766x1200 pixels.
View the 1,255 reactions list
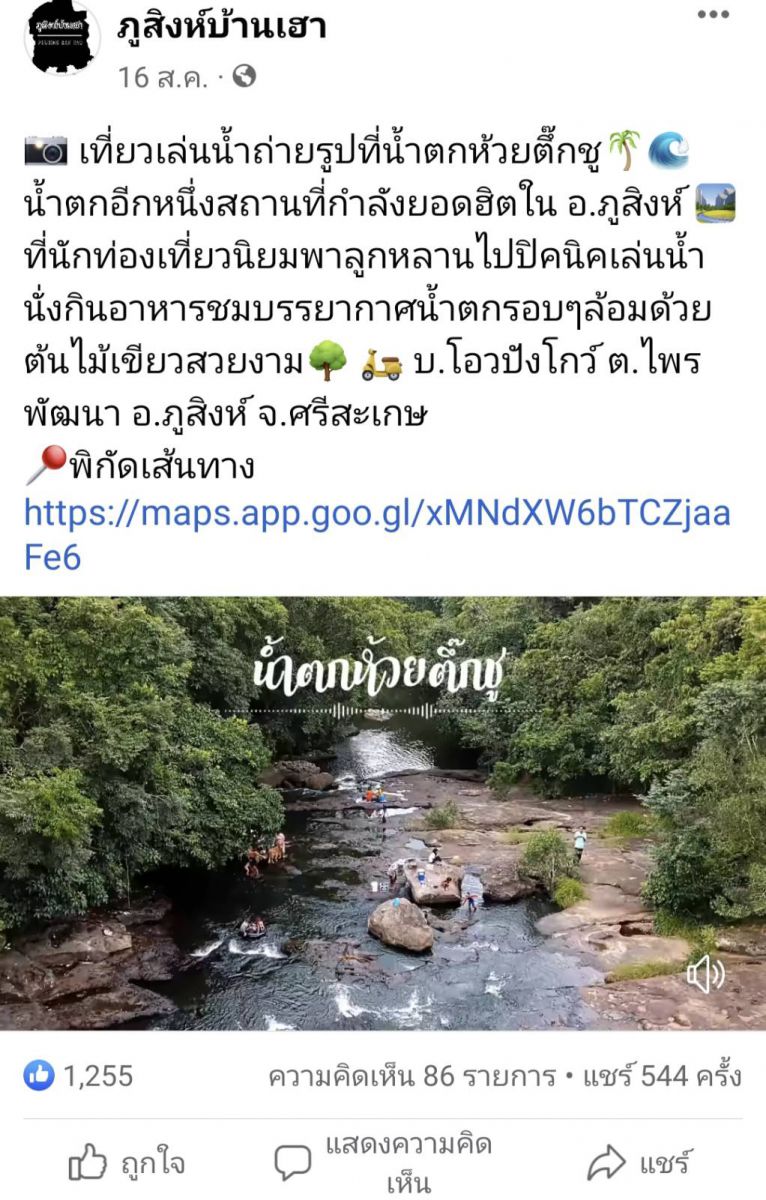click(80, 1076)
